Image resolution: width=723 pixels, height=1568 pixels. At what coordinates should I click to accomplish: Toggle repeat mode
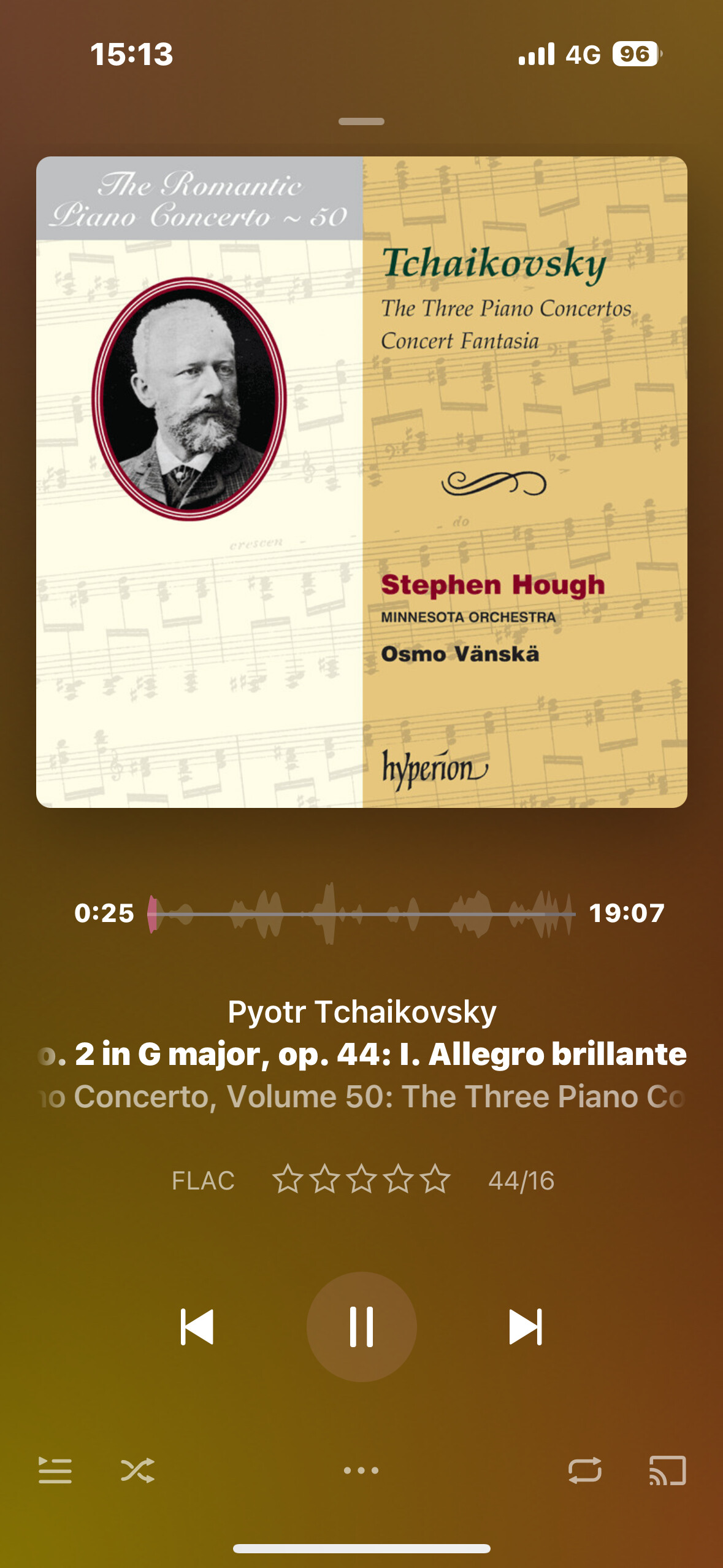point(585,1470)
